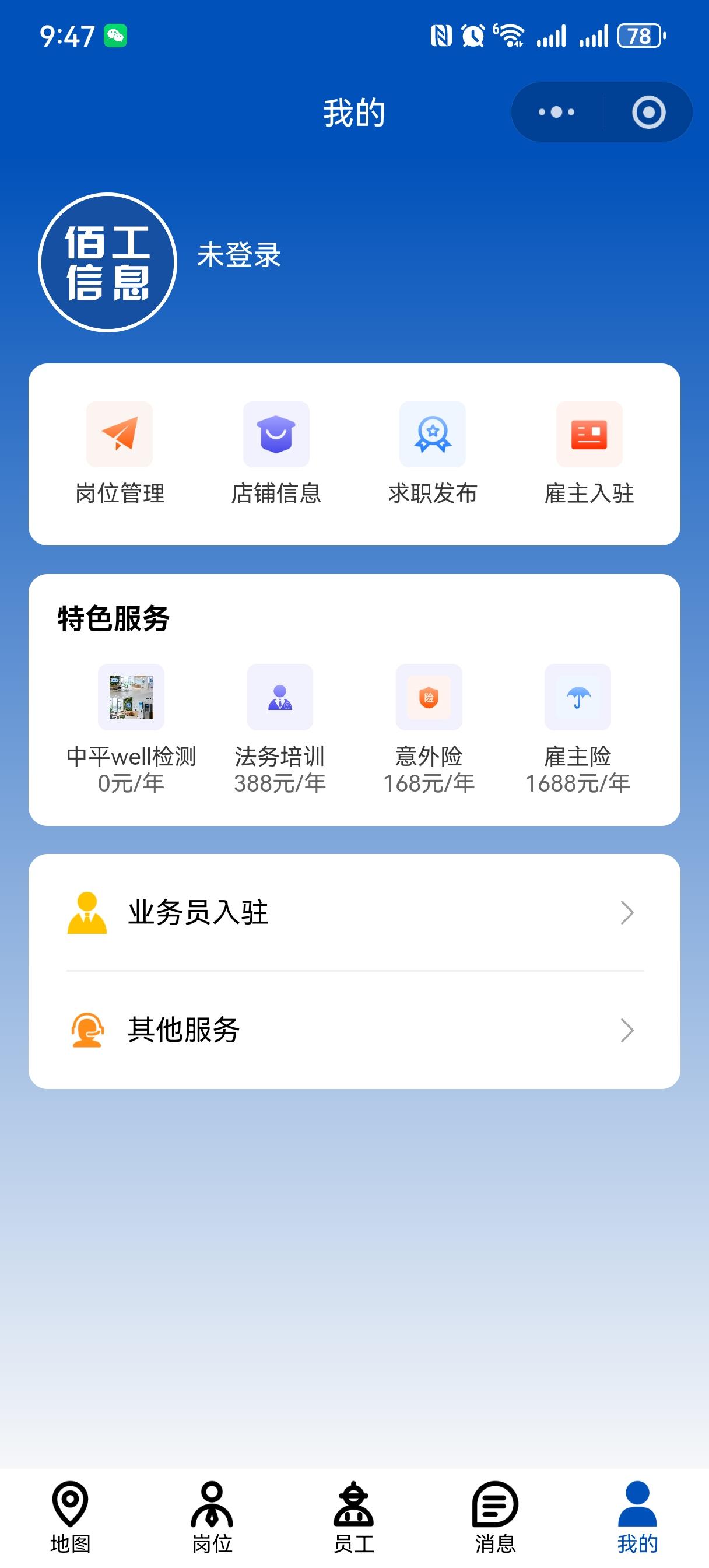Open the mini program more-options menu

(x=556, y=113)
